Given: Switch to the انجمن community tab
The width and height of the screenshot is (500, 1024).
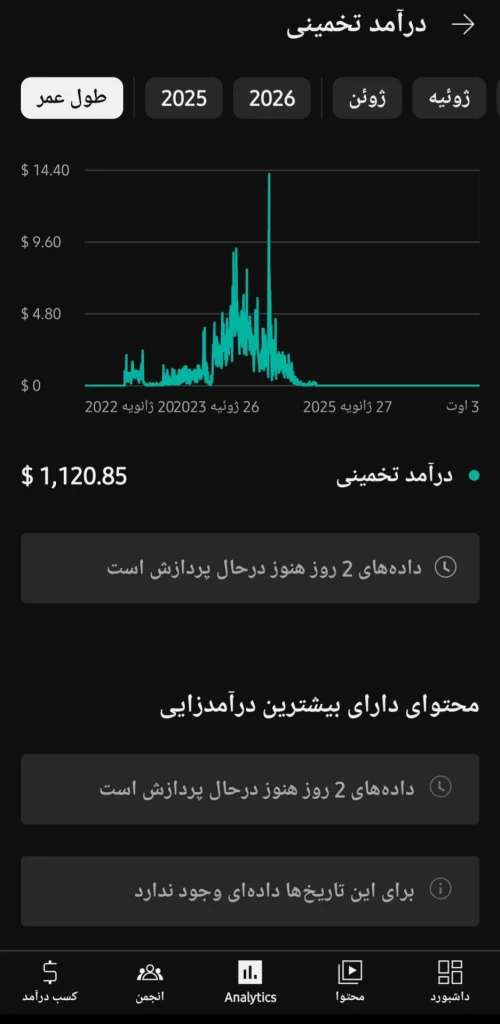Looking at the screenshot, I should tap(150, 982).
